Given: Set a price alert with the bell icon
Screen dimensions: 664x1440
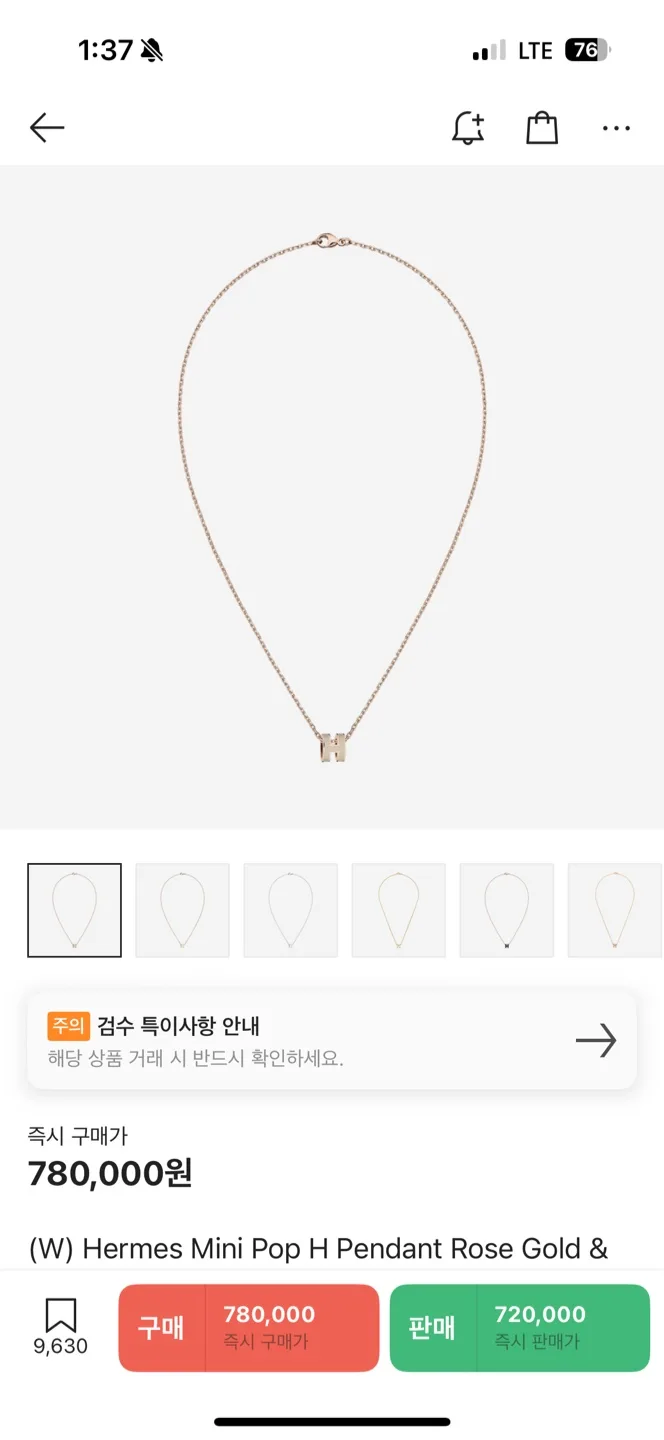Looking at the screenshot, I should (468, 128).
